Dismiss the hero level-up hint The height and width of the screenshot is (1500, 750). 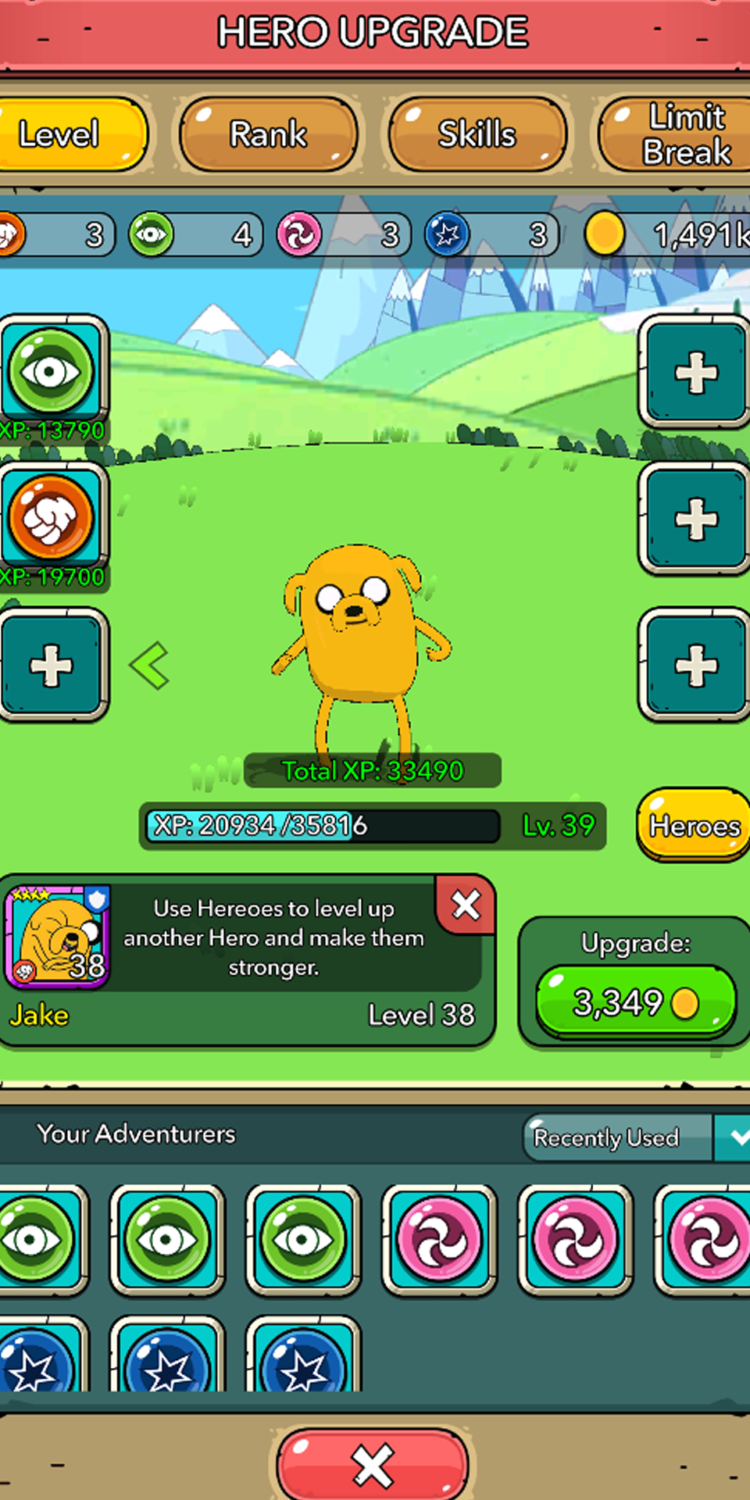[x=465, y=906]
